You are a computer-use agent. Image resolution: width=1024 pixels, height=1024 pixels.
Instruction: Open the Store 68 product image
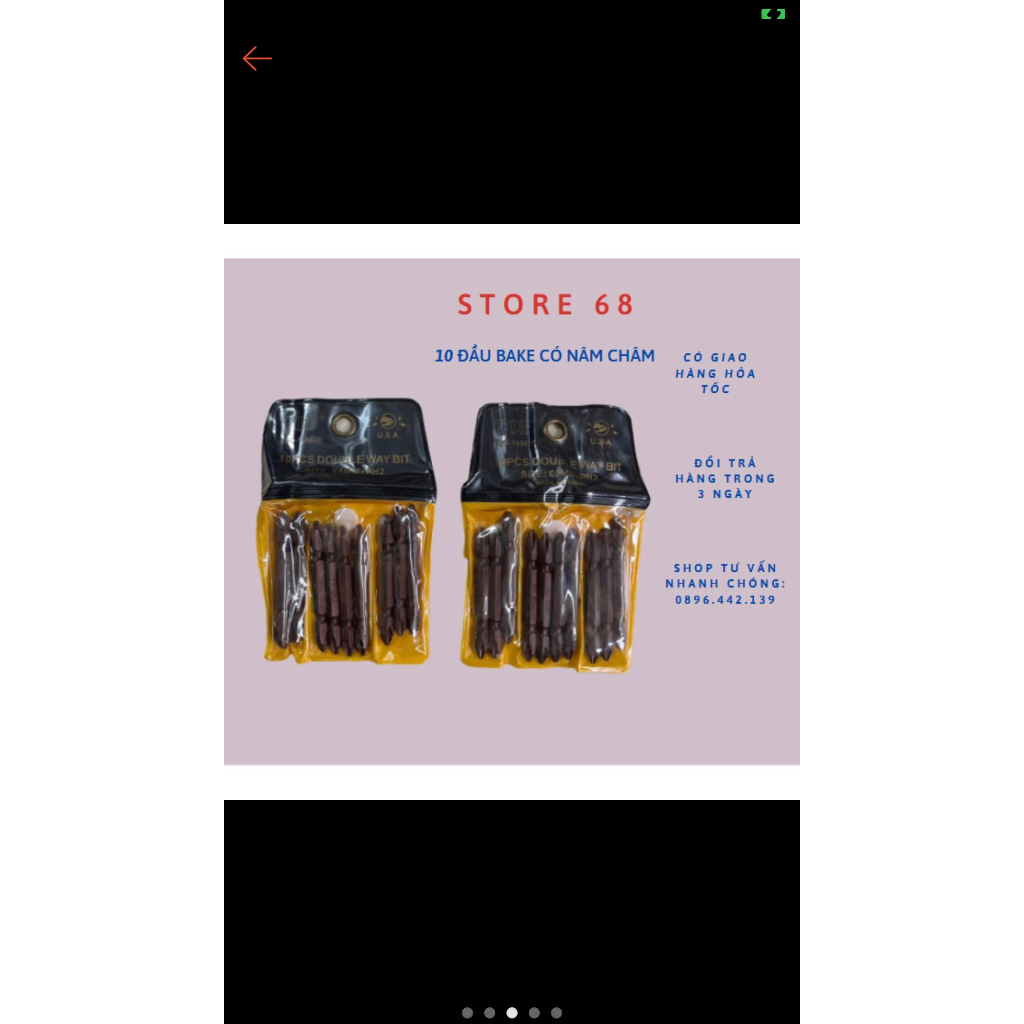511,511
